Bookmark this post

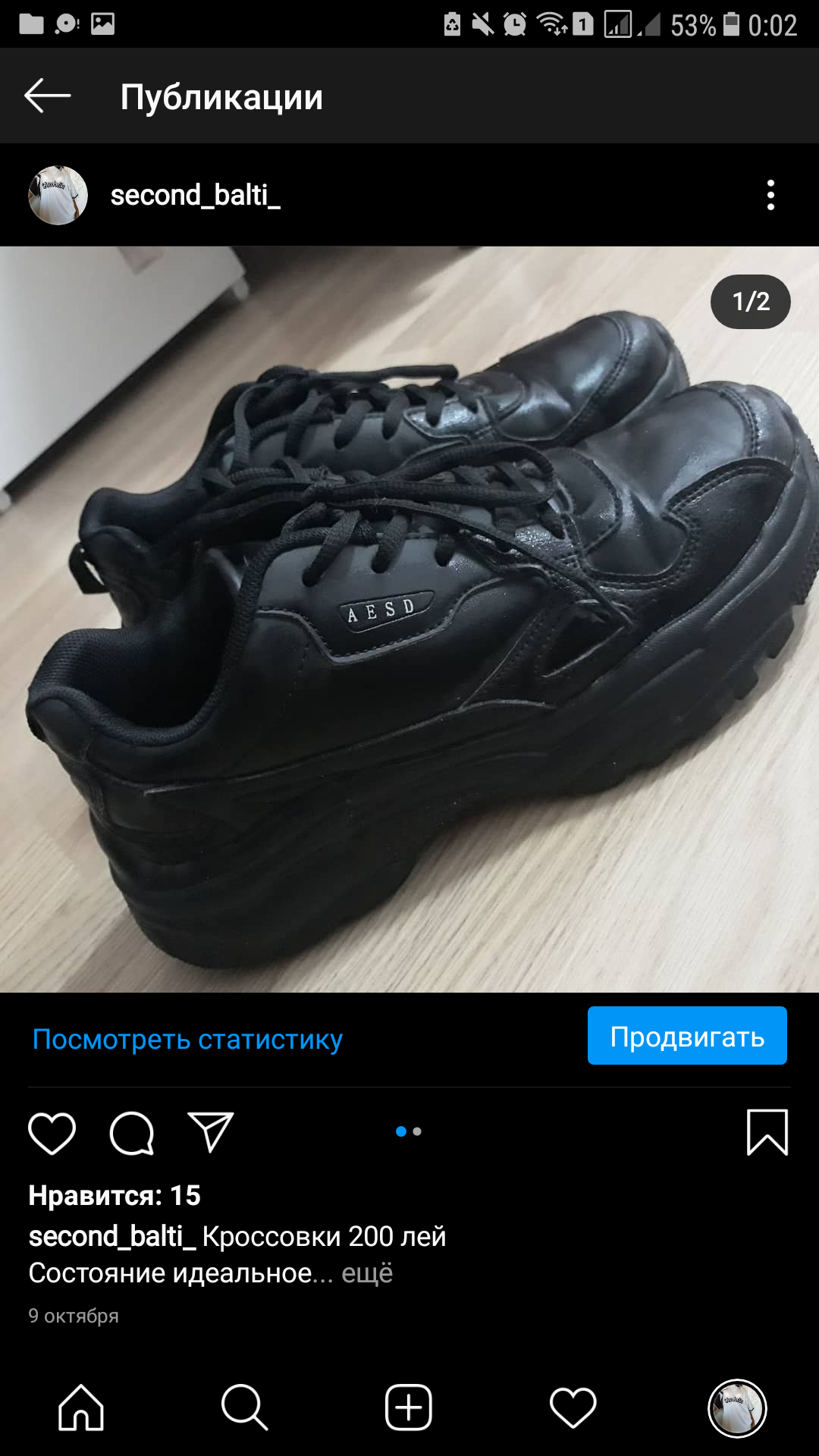767,1132
